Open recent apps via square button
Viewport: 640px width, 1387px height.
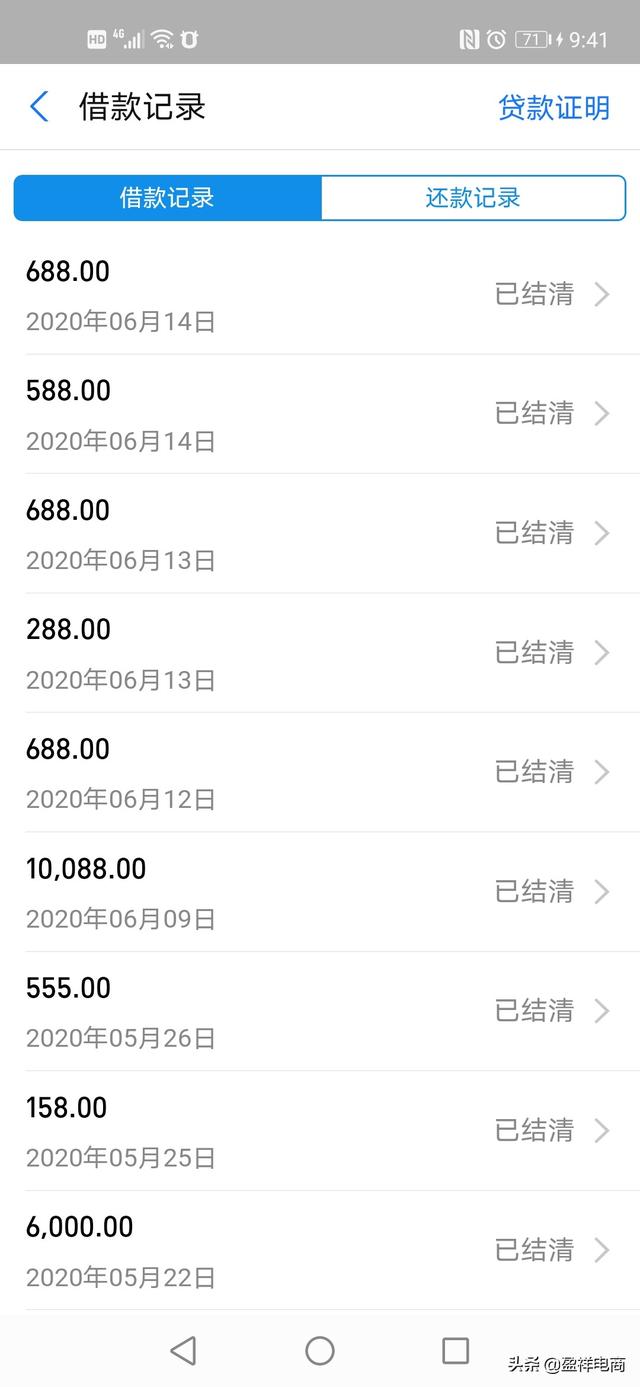455,1351
